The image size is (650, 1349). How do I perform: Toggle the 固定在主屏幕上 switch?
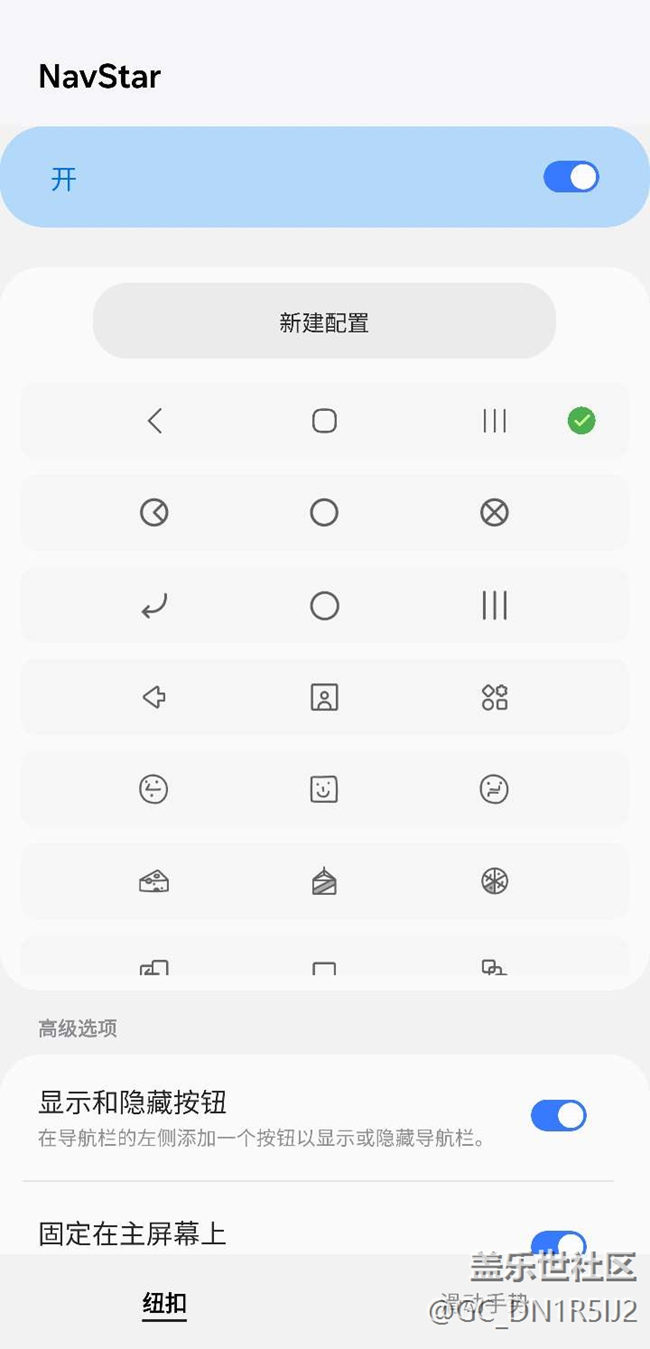pos(558,1243)
